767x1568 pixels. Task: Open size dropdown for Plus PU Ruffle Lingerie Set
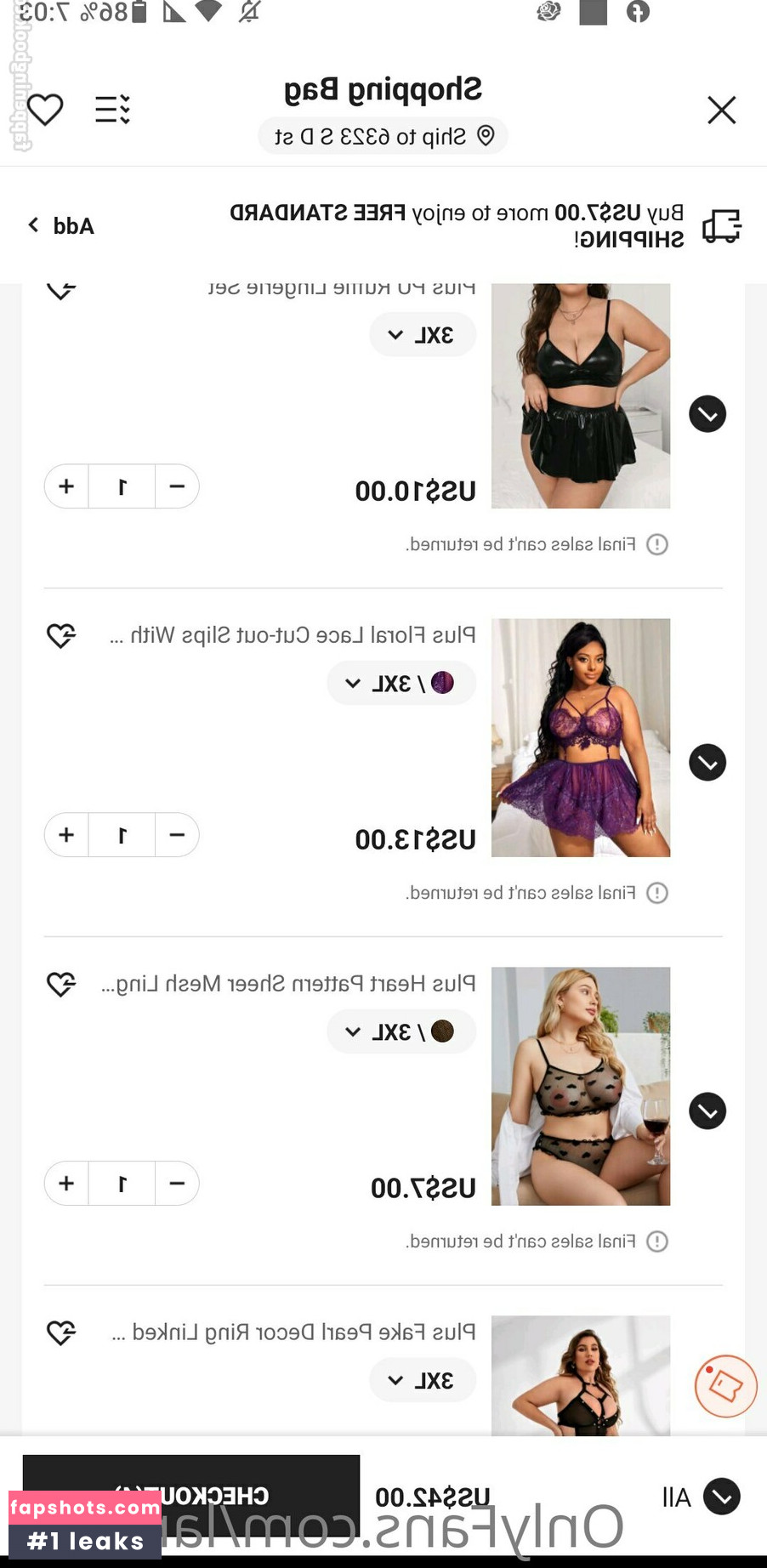[423, 335]
